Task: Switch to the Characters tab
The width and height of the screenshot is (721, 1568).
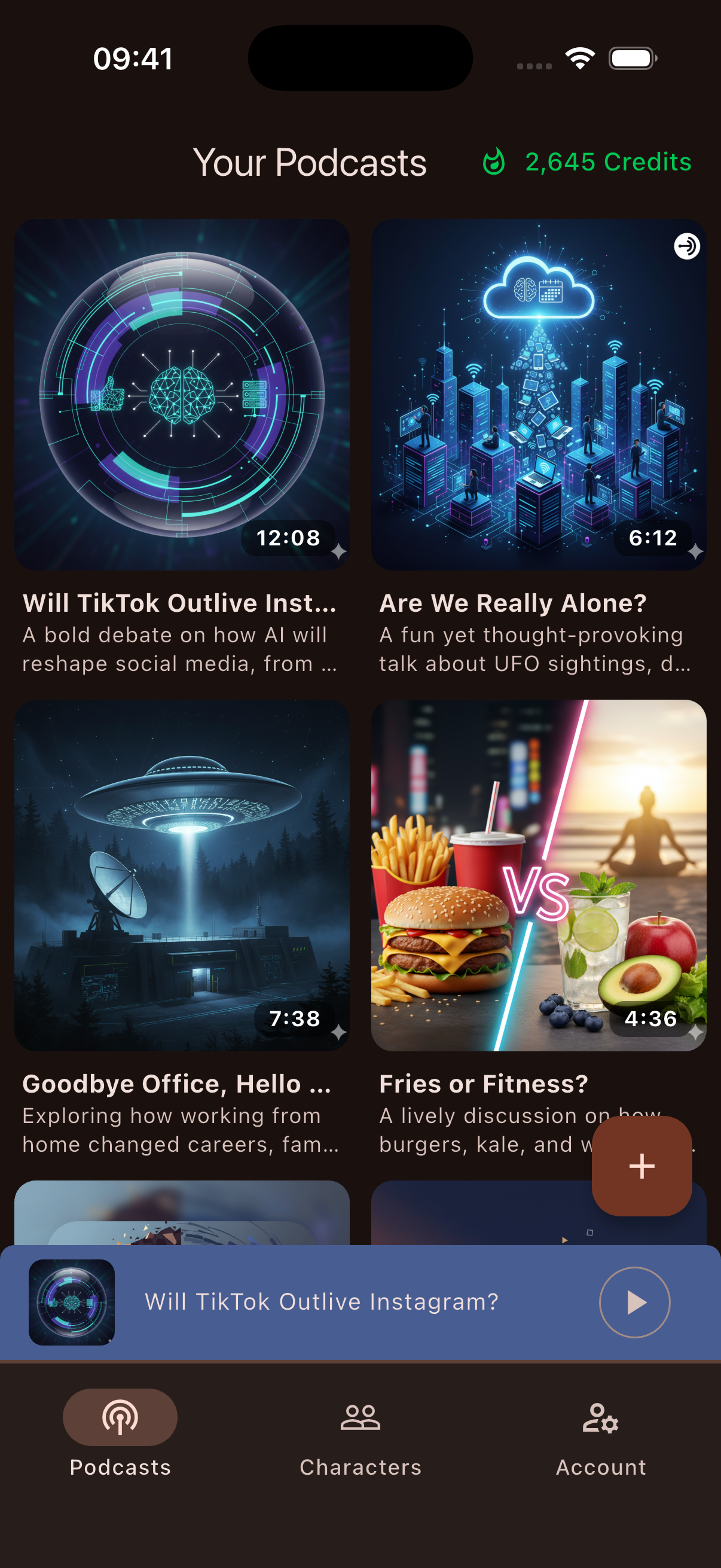Action: coord(360,1439)
